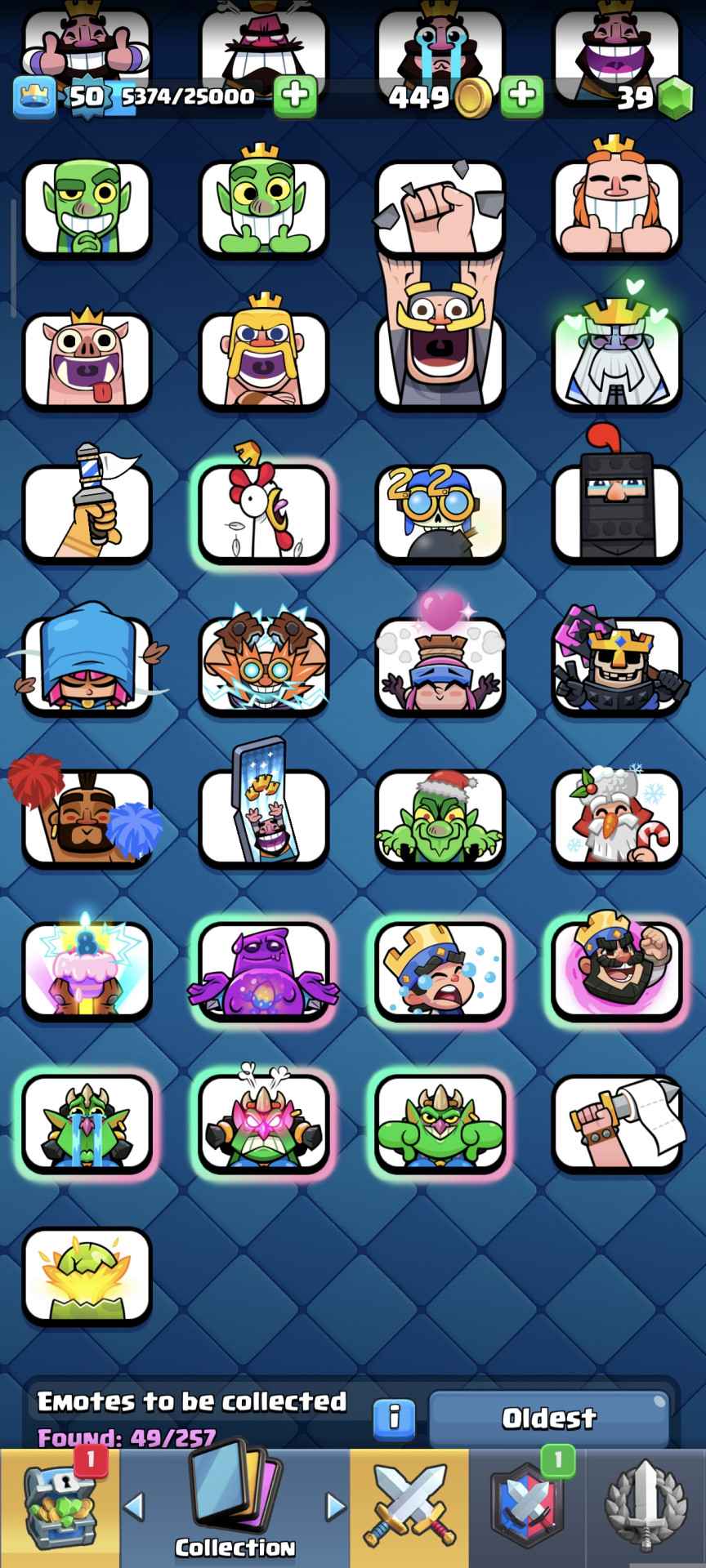Choose the barber pole flag emote

point(87,513)
